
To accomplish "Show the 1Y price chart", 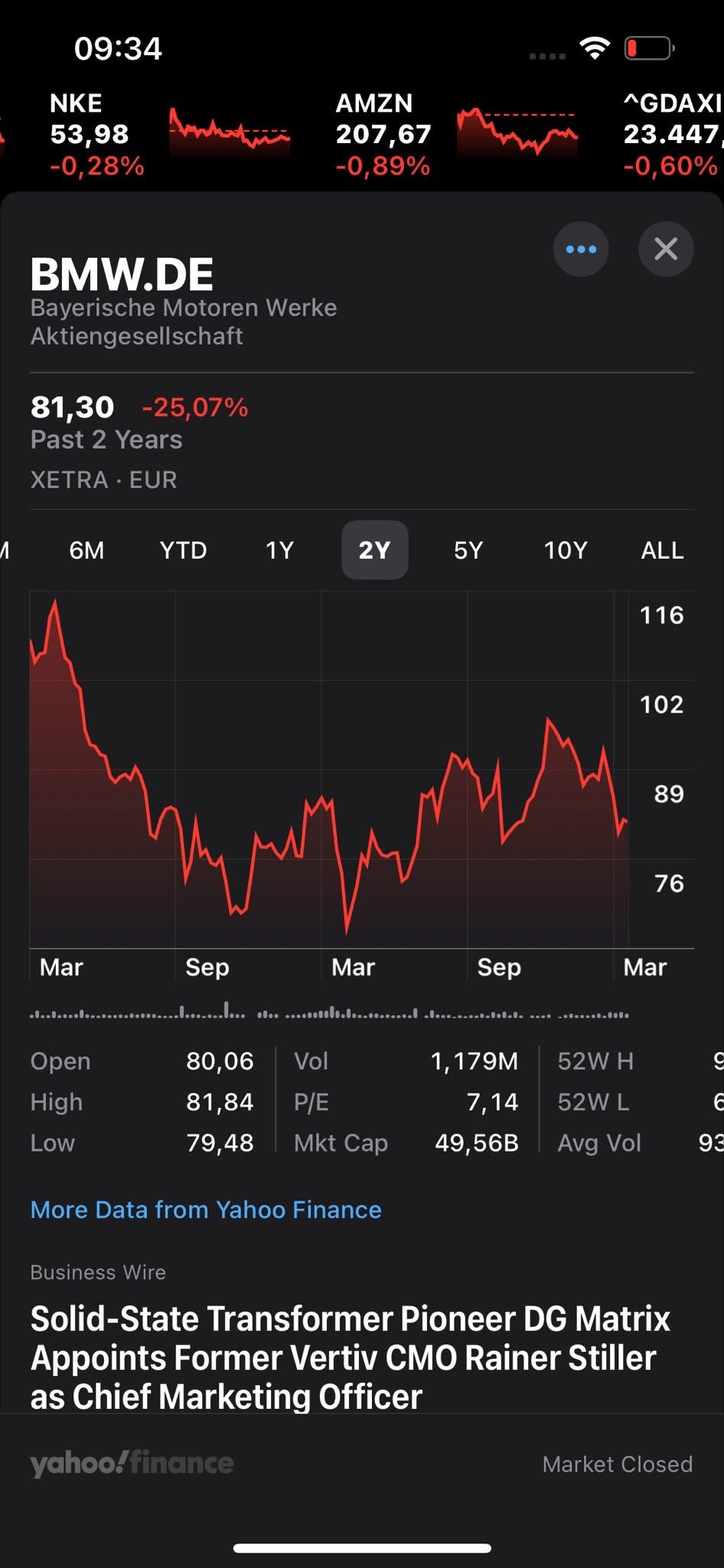I will (279, 550).
